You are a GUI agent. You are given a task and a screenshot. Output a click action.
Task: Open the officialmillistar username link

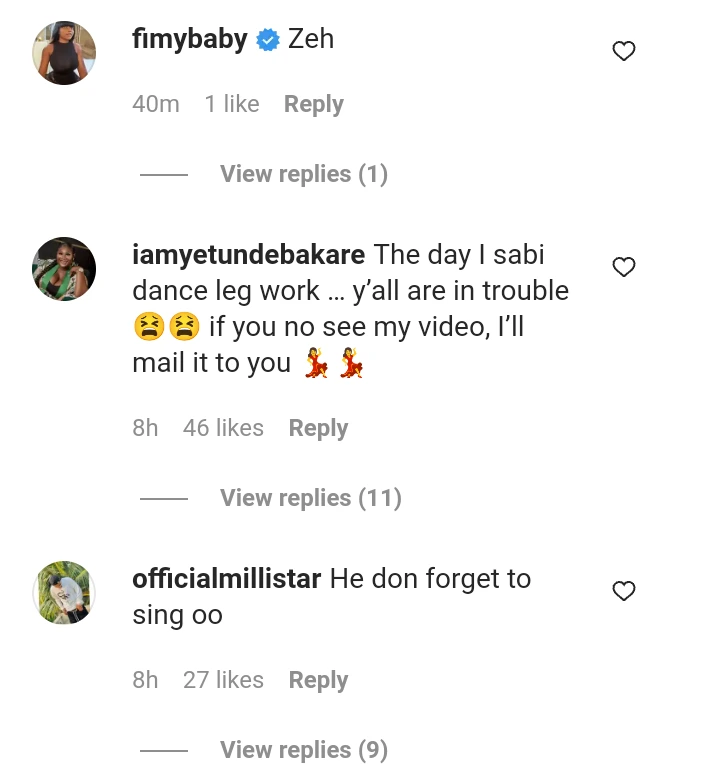coord(226,579)
